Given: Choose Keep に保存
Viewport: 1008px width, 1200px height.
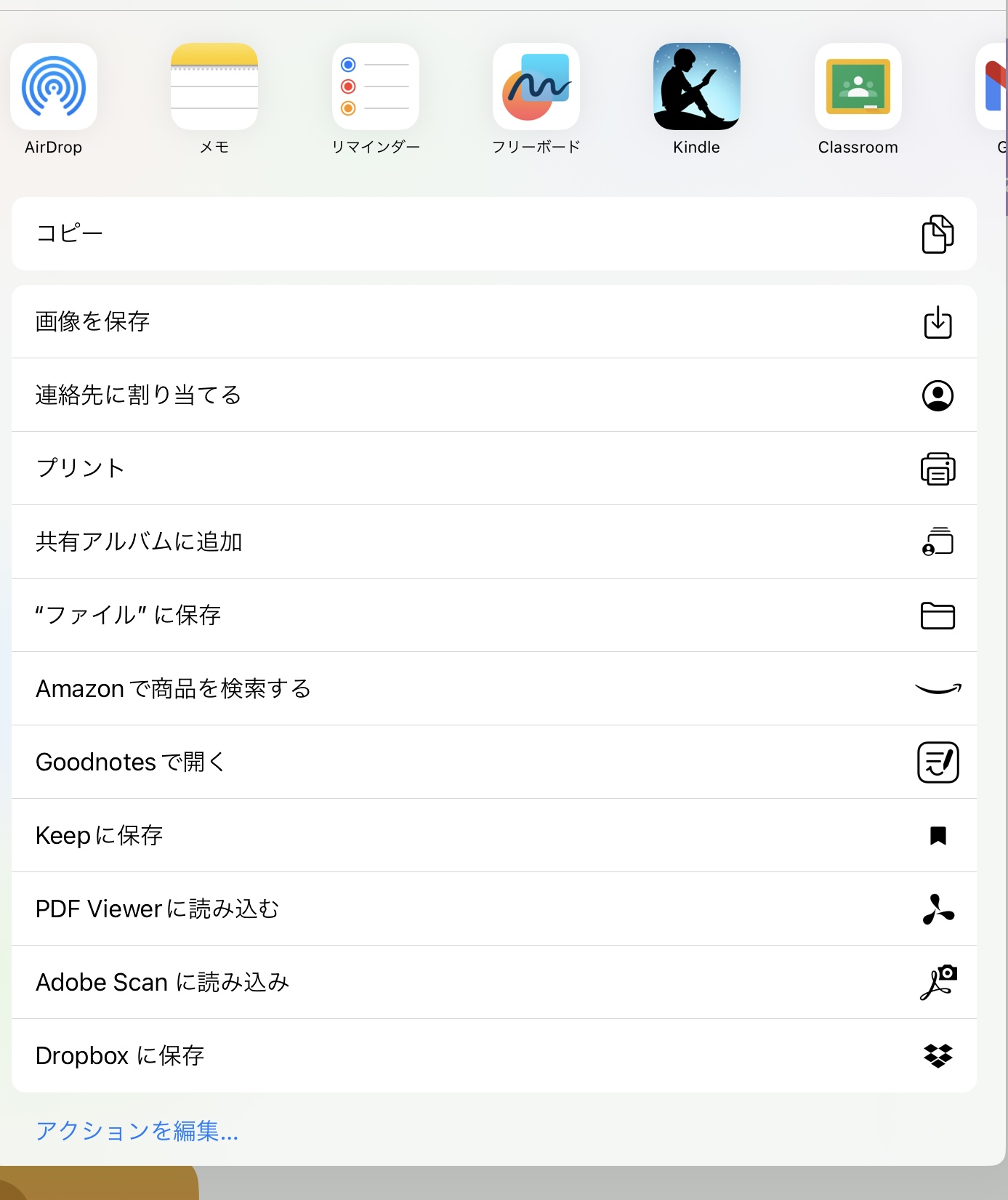Looking at the screenshot, I should point(494,835).
